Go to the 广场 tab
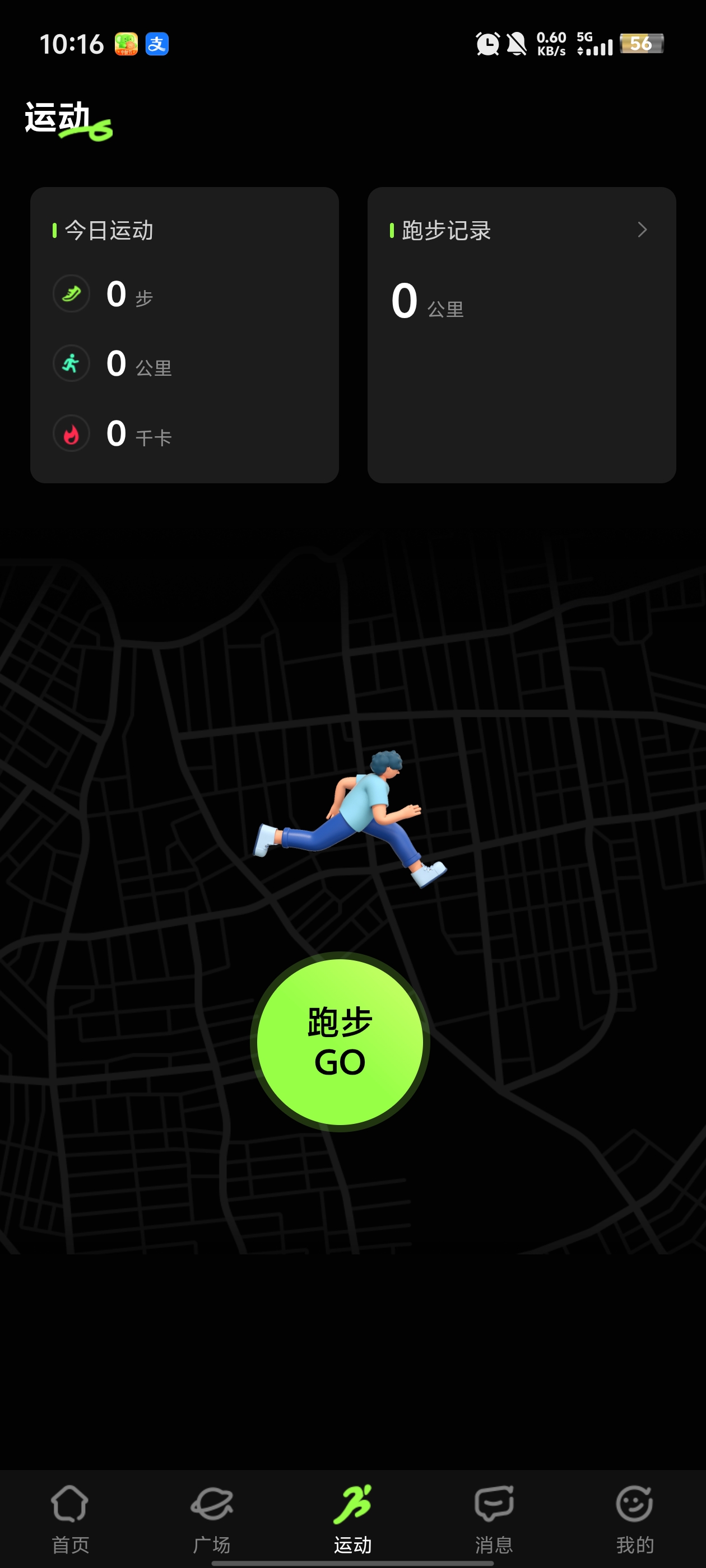Viewport: 706px width, 1568px height. pos(211,1518)
